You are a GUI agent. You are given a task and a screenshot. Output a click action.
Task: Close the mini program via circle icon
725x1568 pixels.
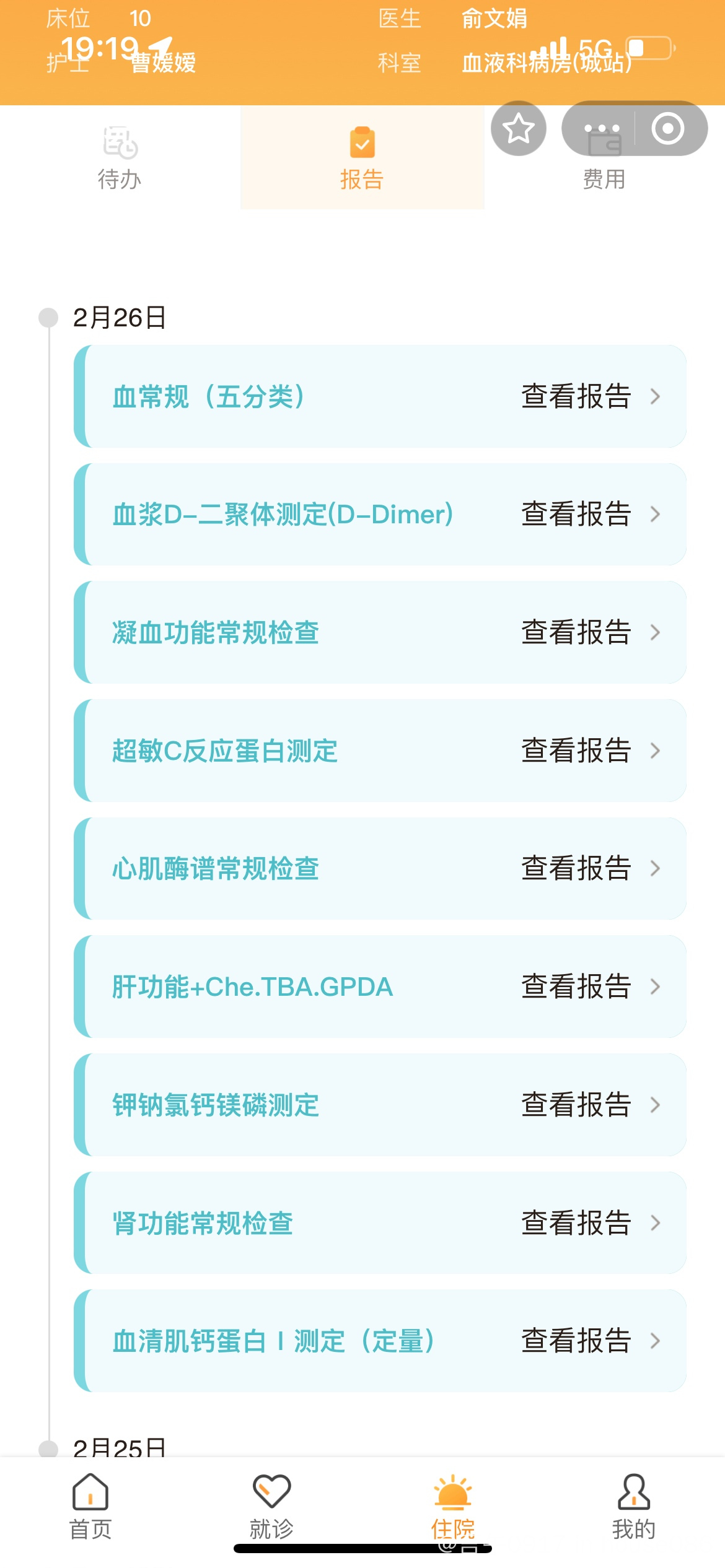click(667, 129)
